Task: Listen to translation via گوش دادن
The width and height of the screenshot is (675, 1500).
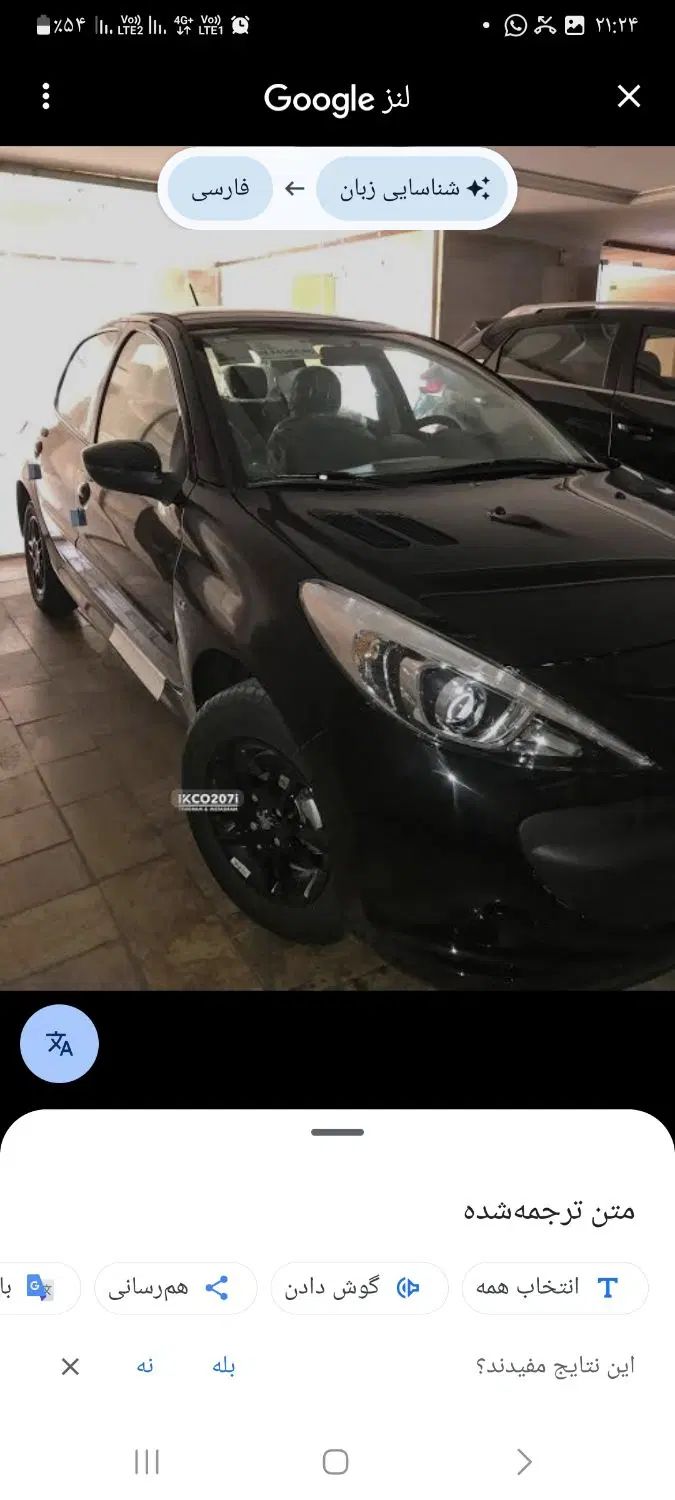Action: pos(358,1287)
